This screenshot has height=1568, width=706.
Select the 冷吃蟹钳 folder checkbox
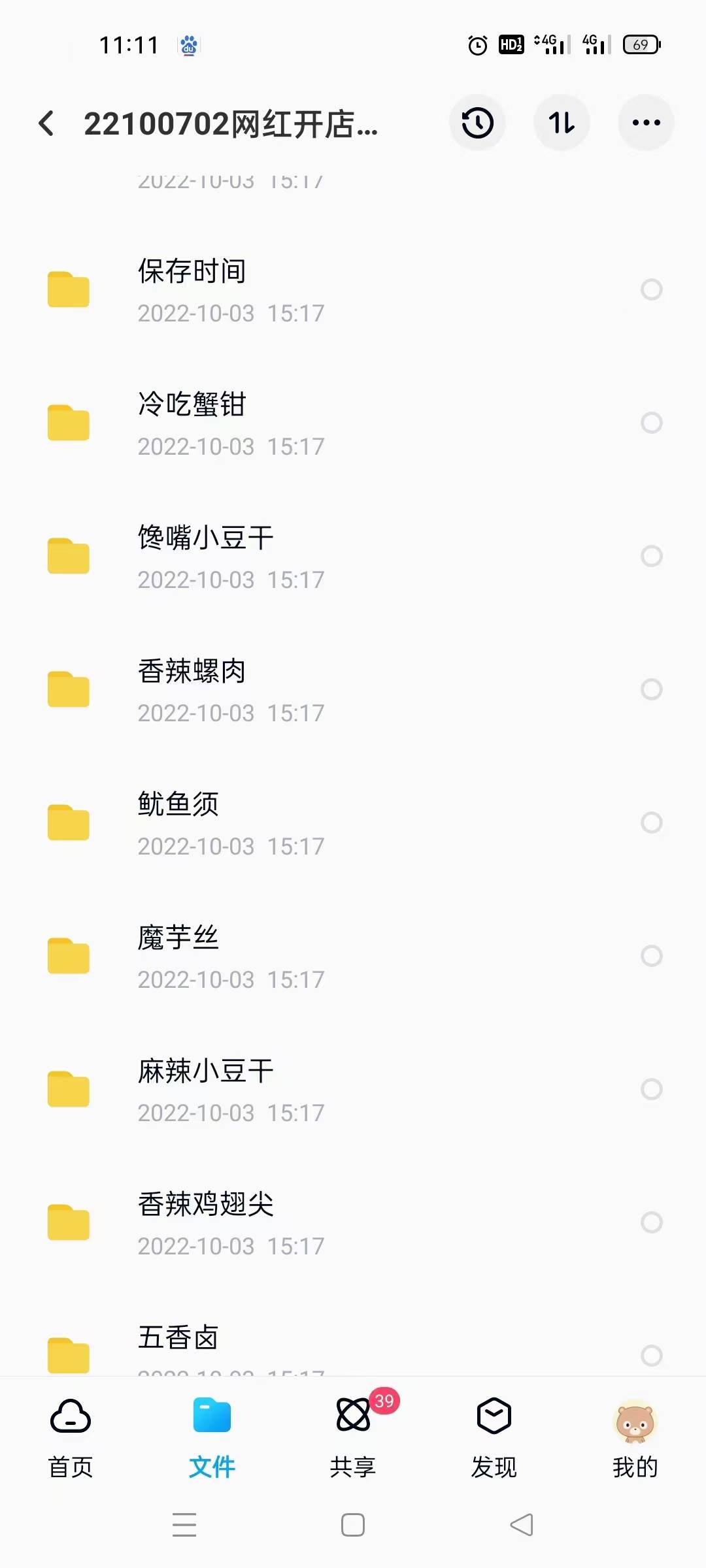(x=652, y=423)
